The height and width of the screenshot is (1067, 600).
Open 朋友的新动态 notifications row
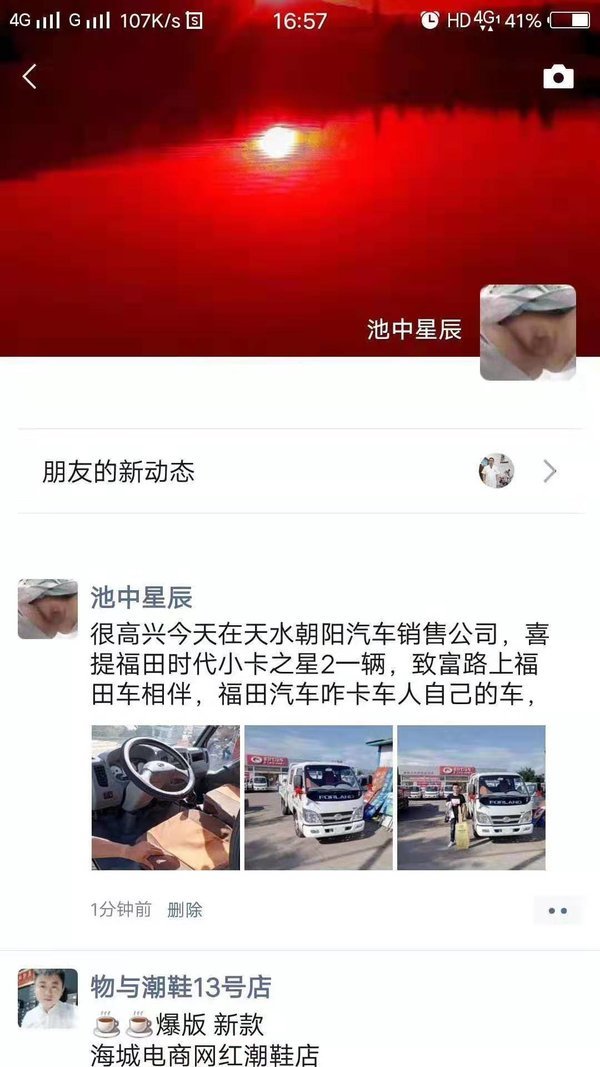pyautogui.click(x=299, y=471)
